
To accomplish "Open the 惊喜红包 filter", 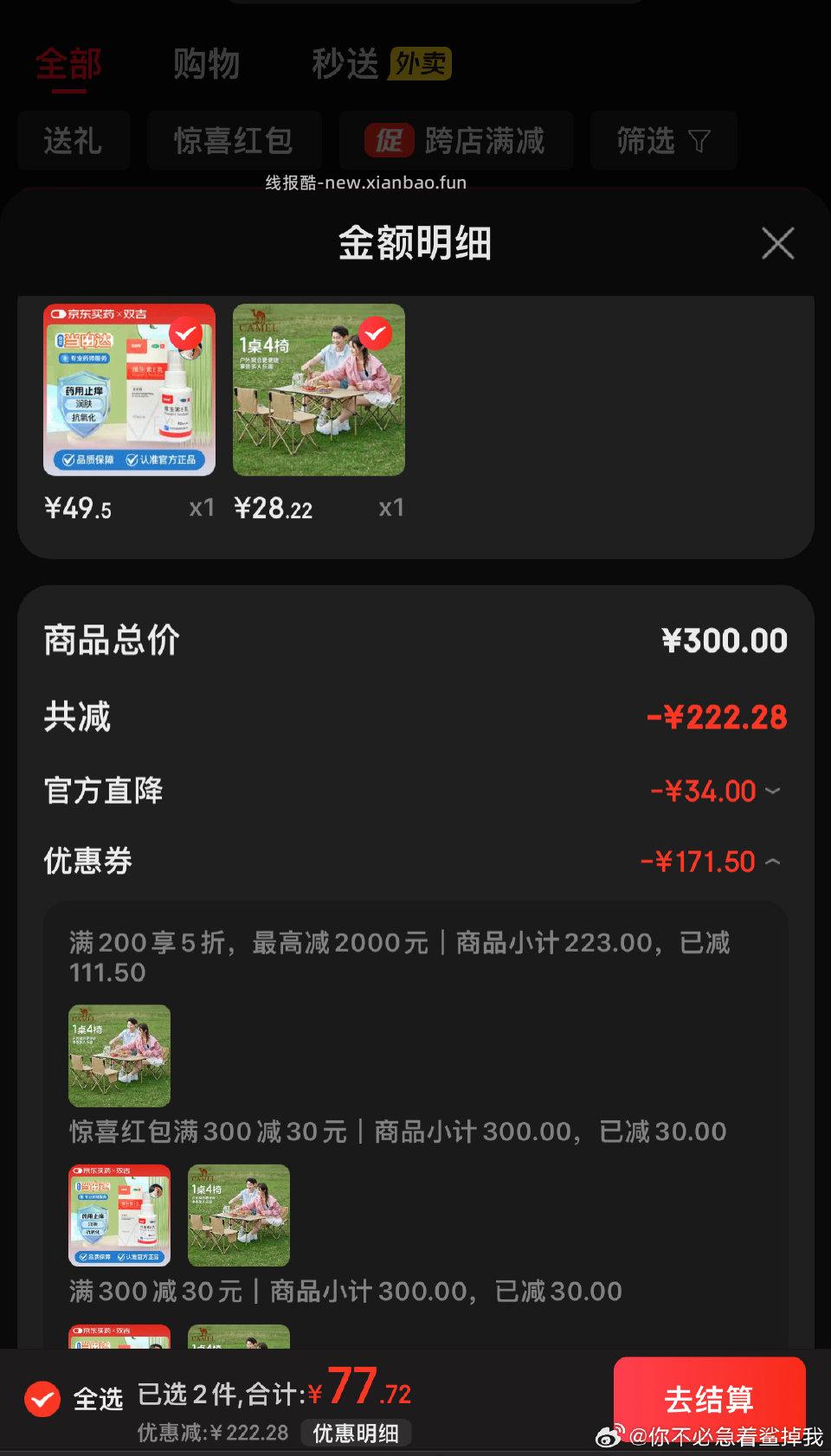I will point(234,140).
